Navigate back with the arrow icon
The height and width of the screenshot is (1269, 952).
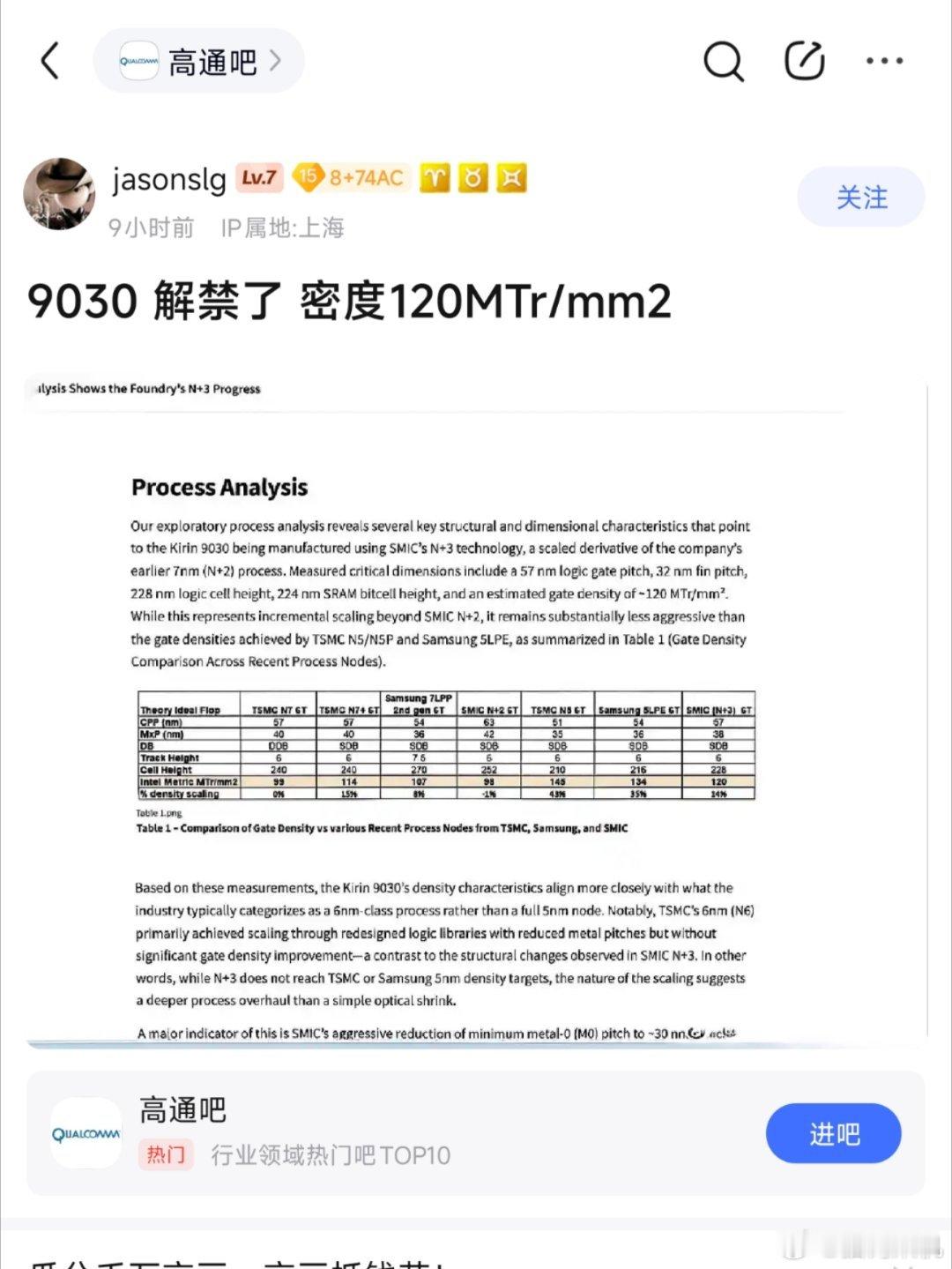50,60
